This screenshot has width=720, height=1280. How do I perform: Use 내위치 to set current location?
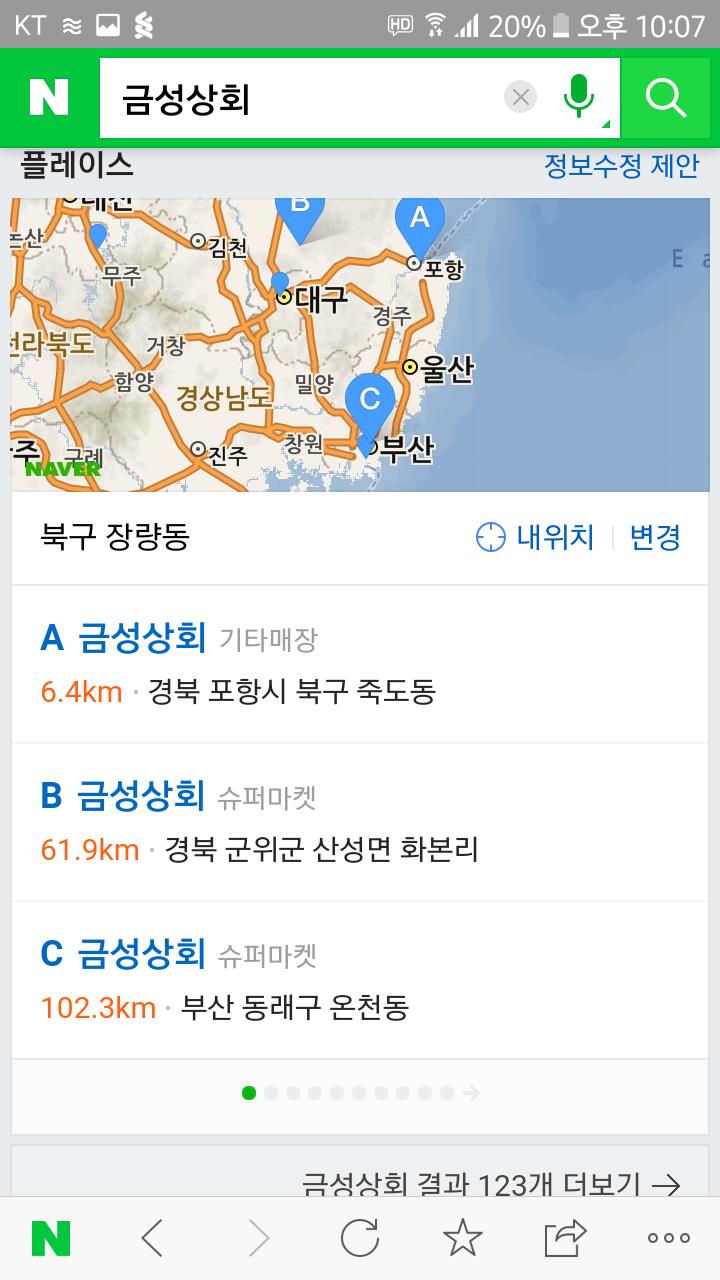(x=535, y=537)
